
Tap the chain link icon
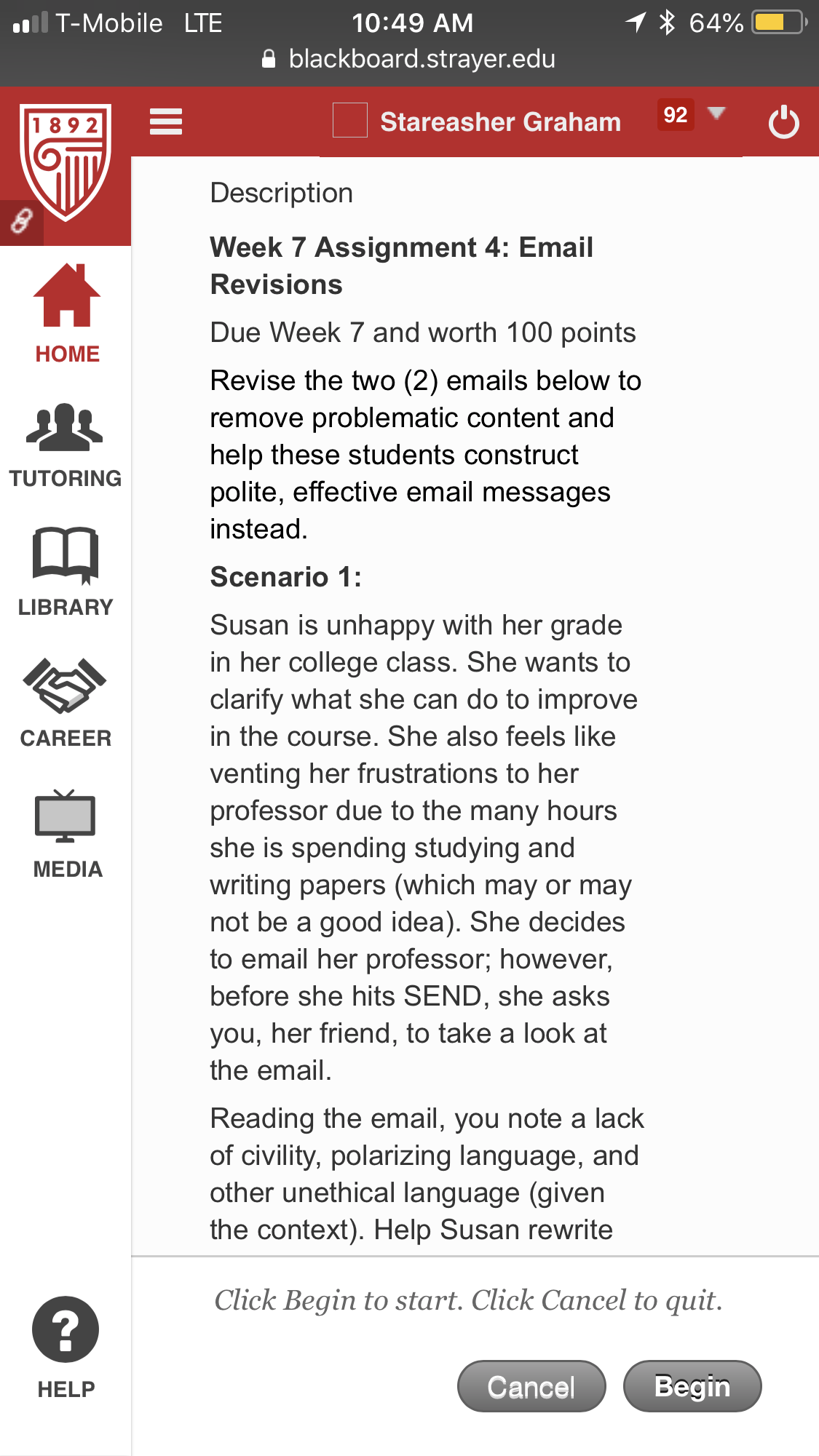(21, 221)
